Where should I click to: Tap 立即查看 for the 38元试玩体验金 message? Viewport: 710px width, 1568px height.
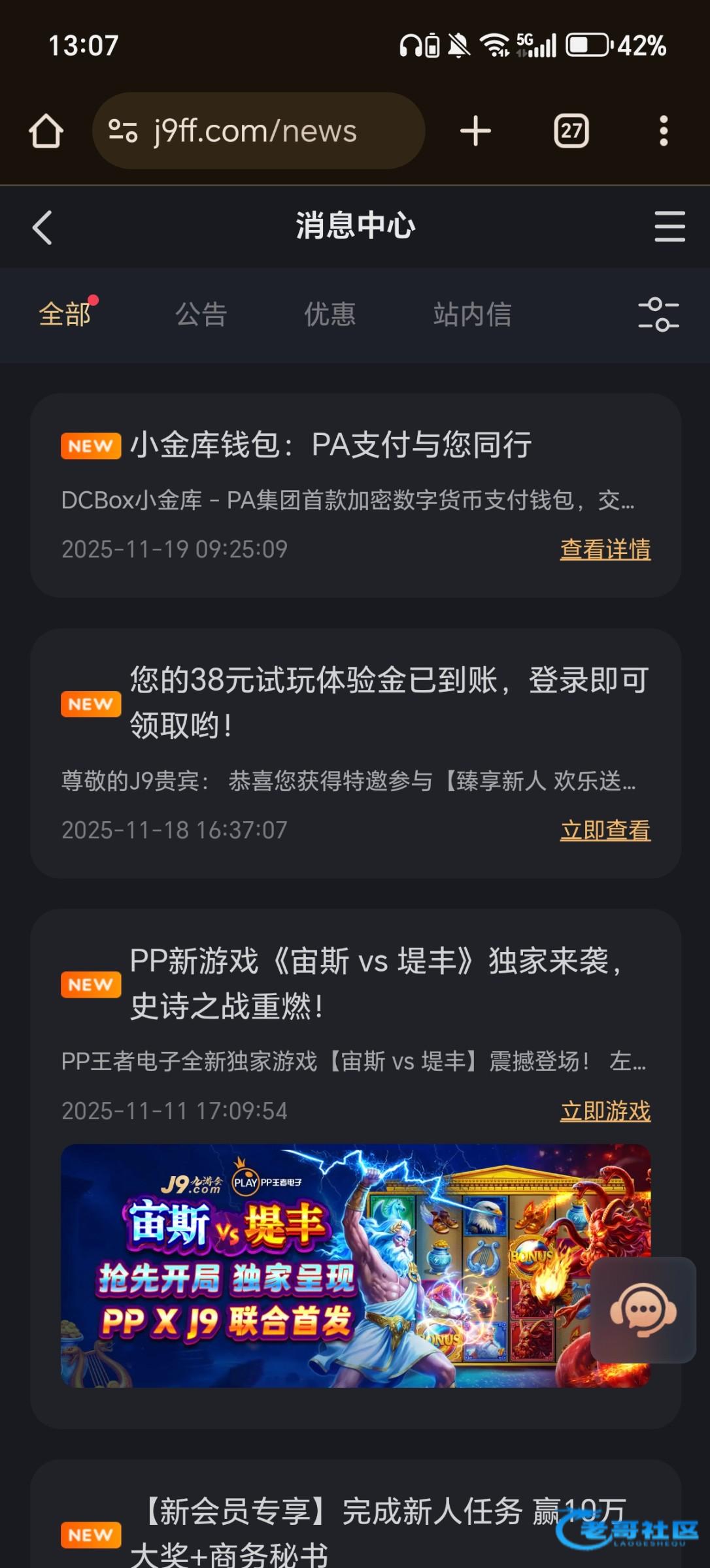click(605, 830)
